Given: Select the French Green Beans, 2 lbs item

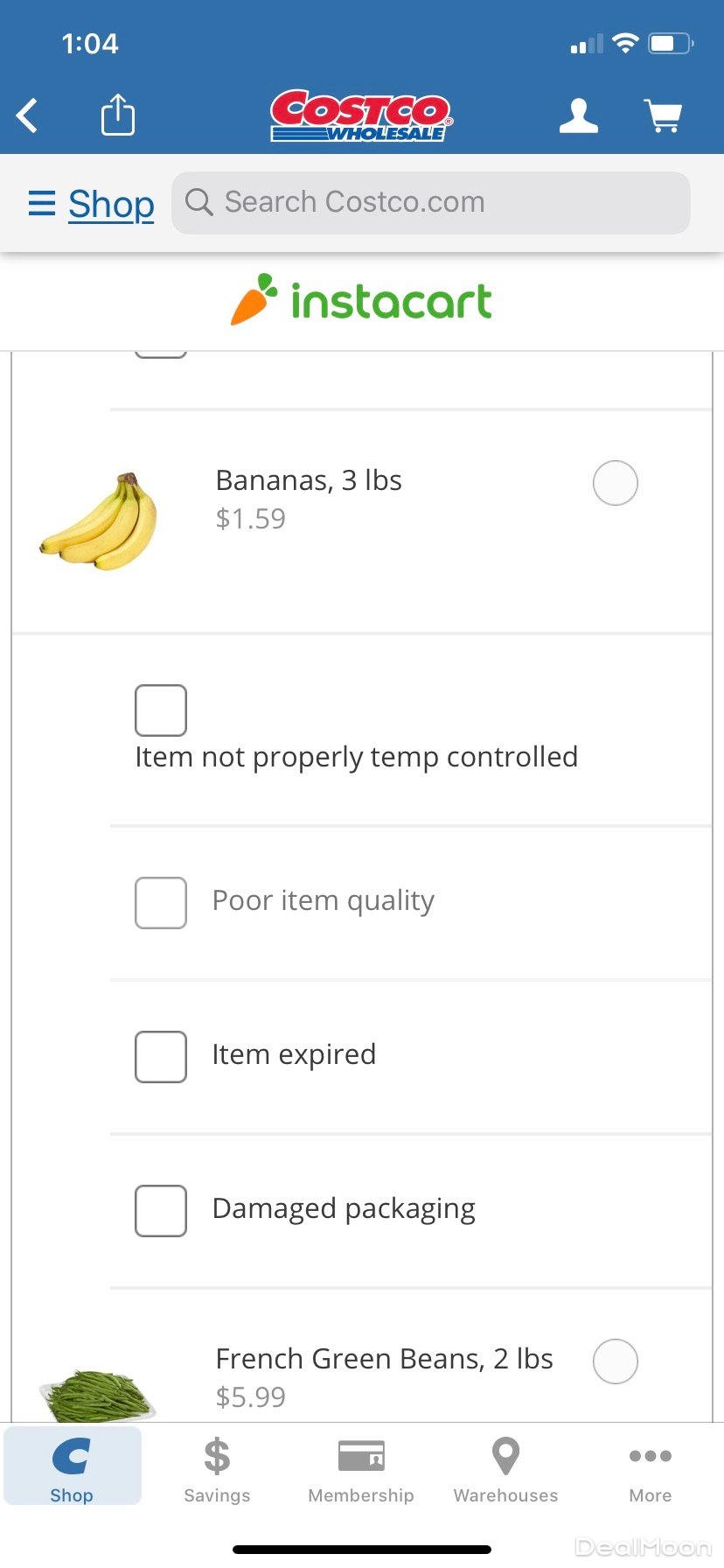Looking at the screenshot, I should 615,1361.
